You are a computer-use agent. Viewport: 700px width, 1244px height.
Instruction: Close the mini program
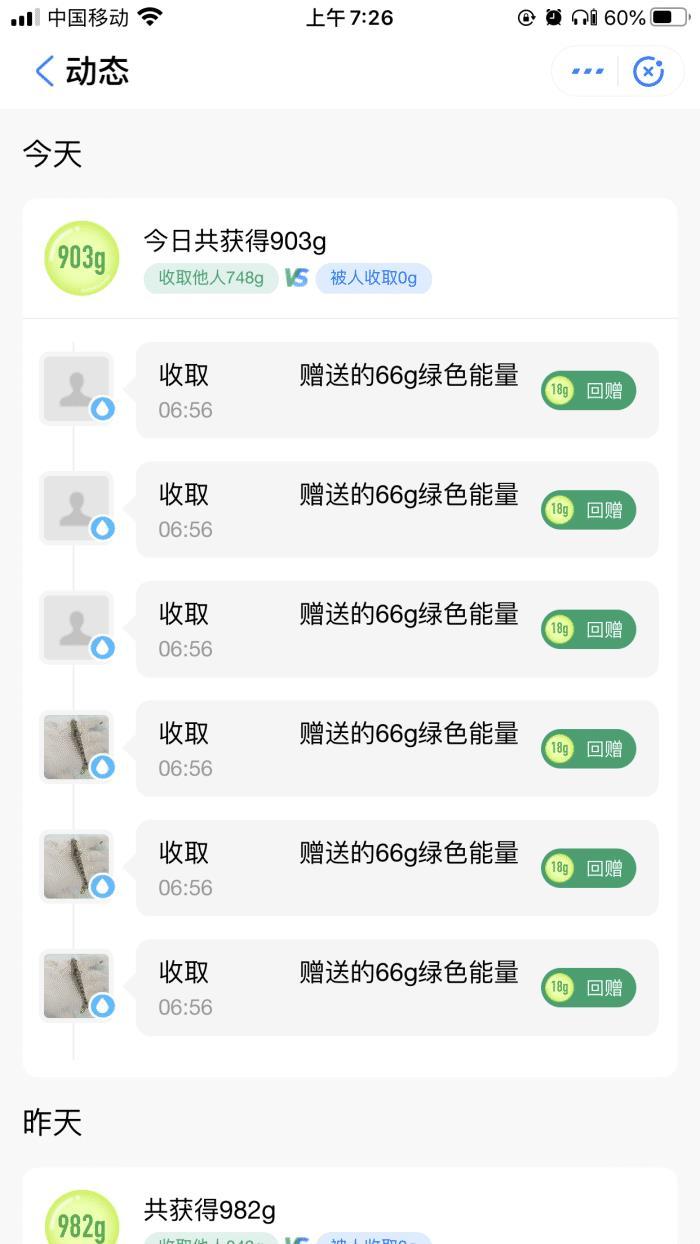649,71
